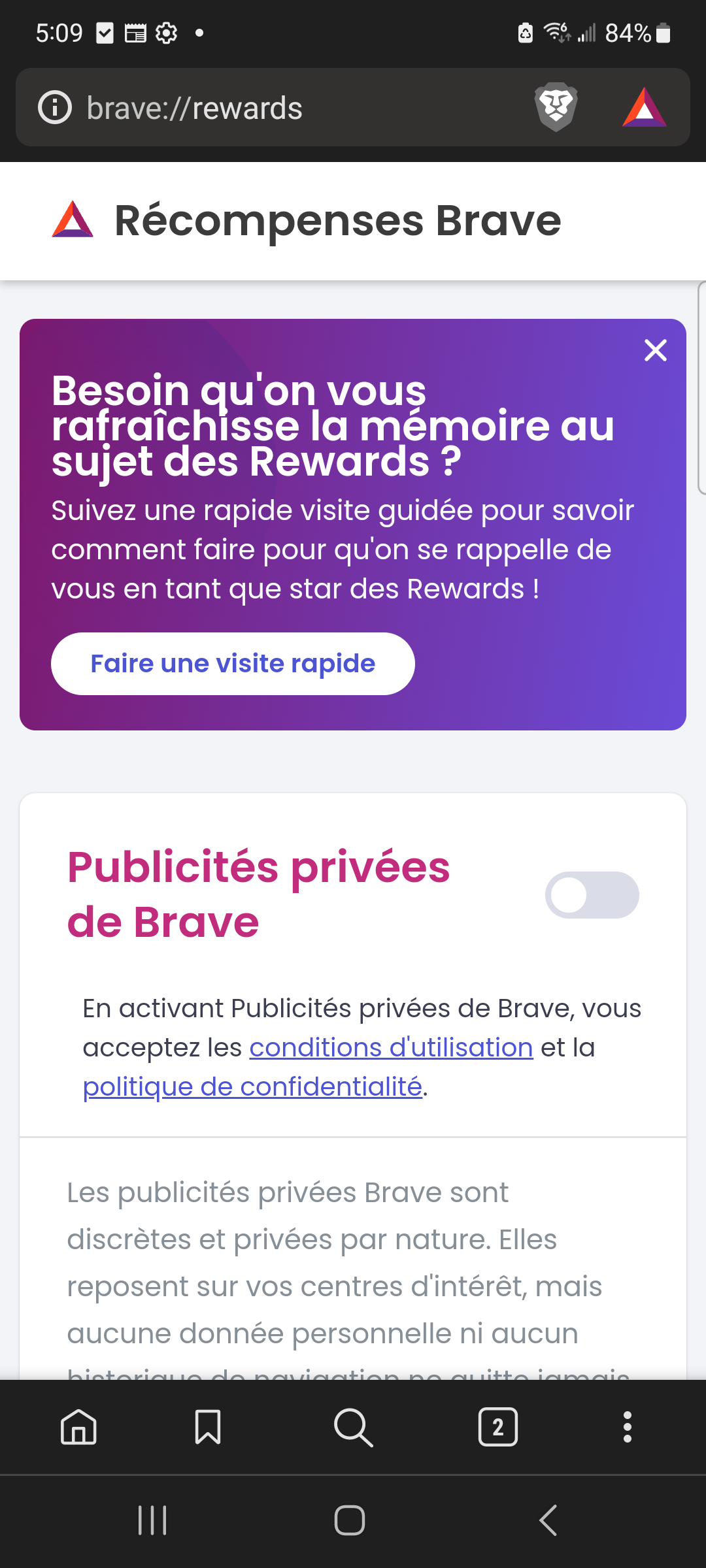
Task: Open recent apps from navigation bar
Action: click(153, 1520)
